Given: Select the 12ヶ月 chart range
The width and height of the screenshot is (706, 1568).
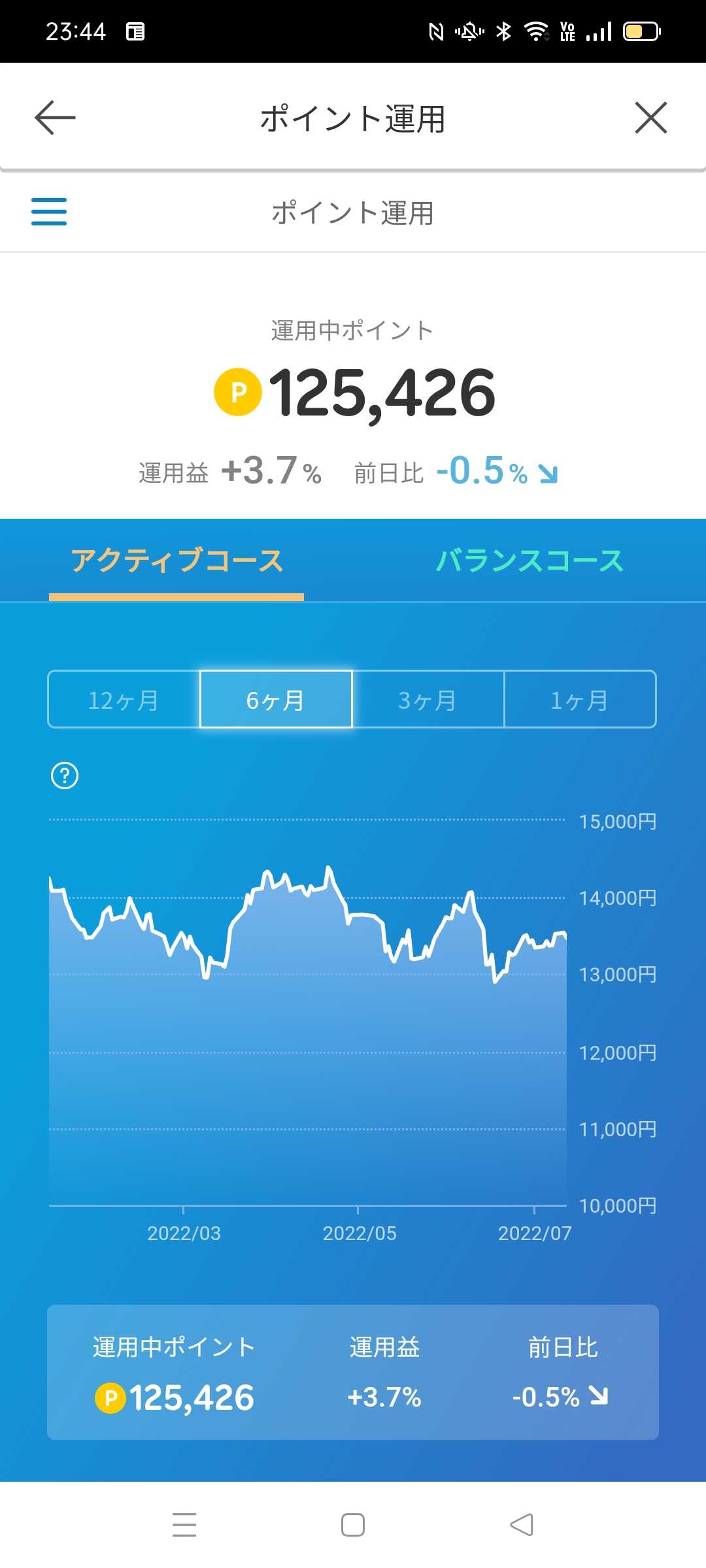Looking at the screenshot, I should (x=124, y=700).
